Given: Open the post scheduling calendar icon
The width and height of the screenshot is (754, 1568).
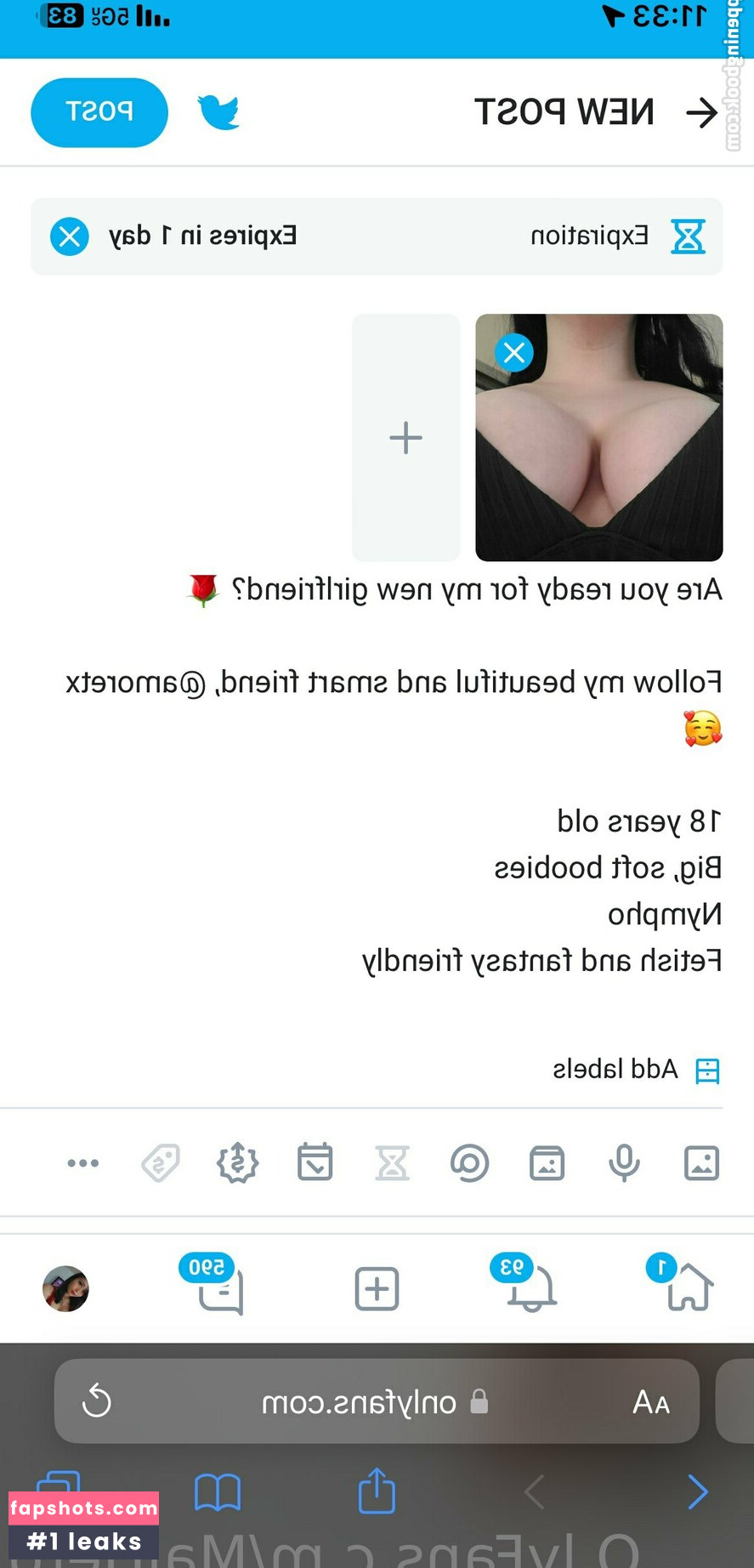Looking at the screenshot, I should pyautogui.click(x=315, y=1162).
